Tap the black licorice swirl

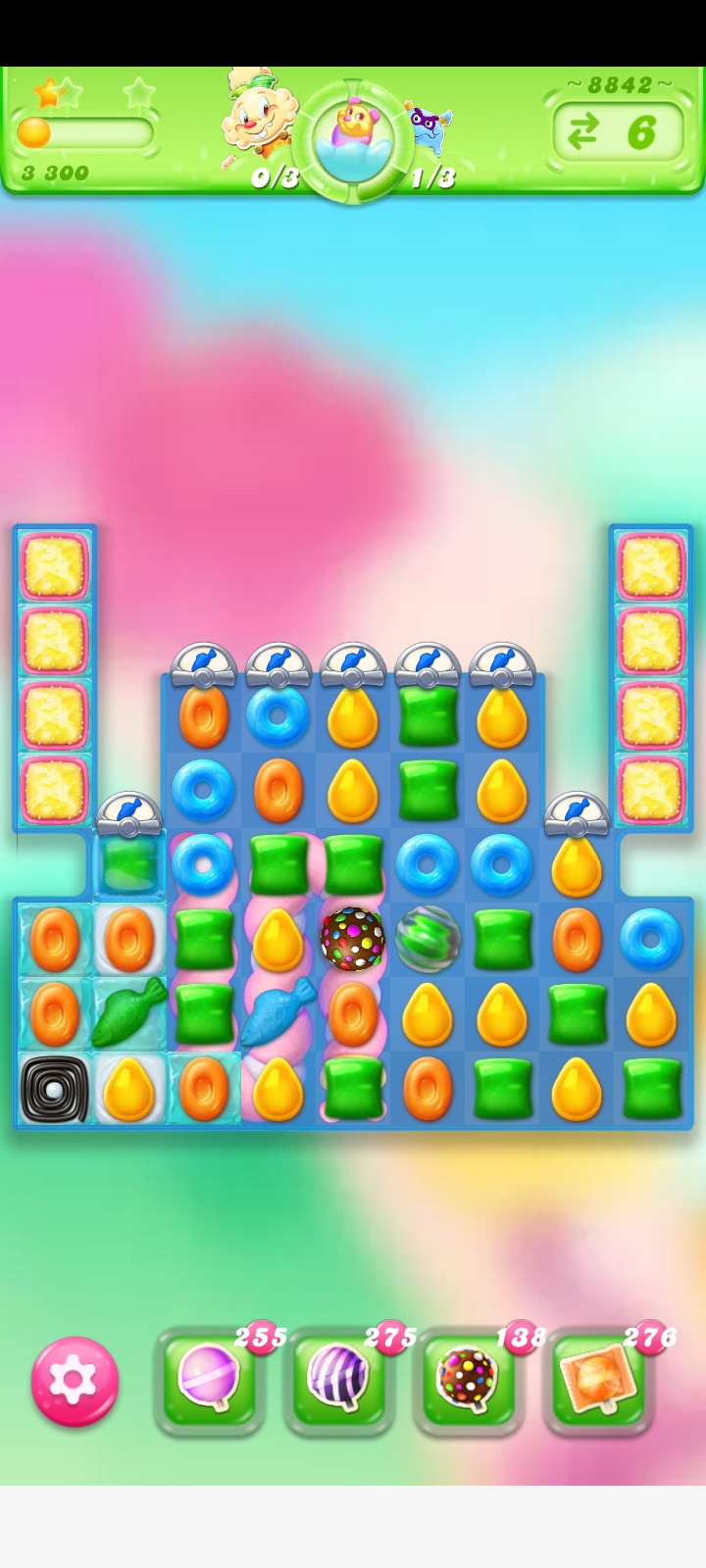point(55,1088)
